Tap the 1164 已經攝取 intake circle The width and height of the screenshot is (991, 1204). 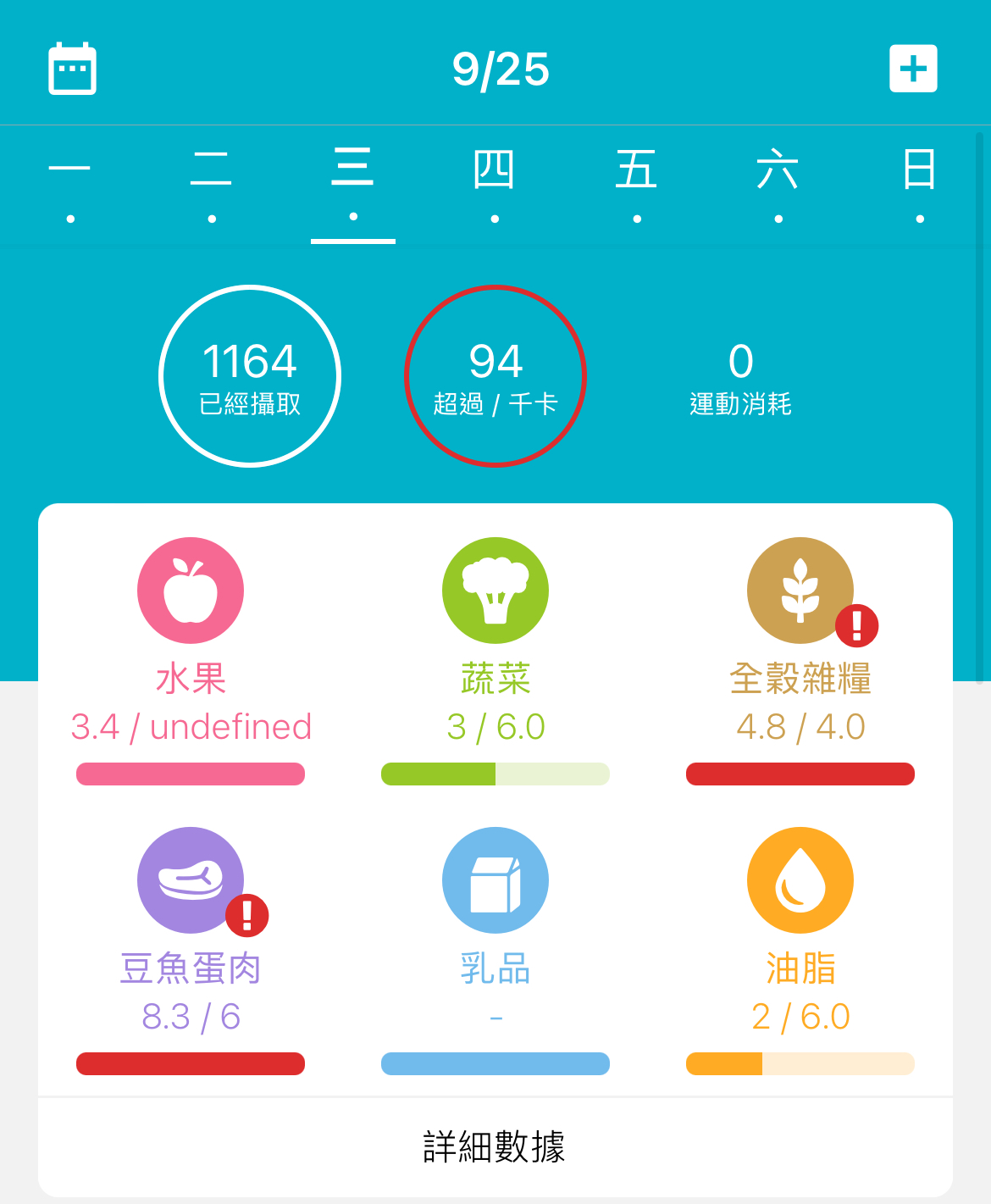point(250,376)
